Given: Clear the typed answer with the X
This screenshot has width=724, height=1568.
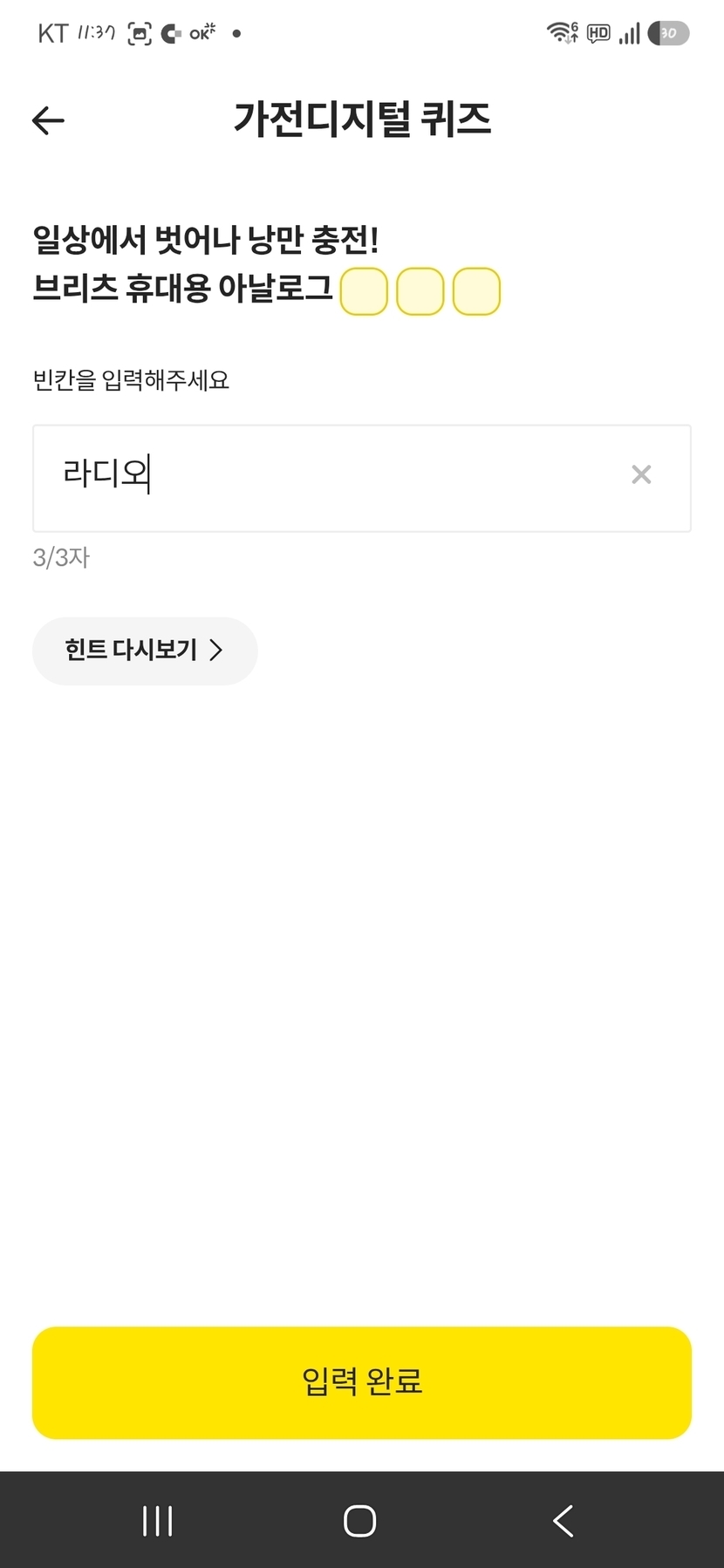Looking at the screenshot, I should (x=641, y=474).
